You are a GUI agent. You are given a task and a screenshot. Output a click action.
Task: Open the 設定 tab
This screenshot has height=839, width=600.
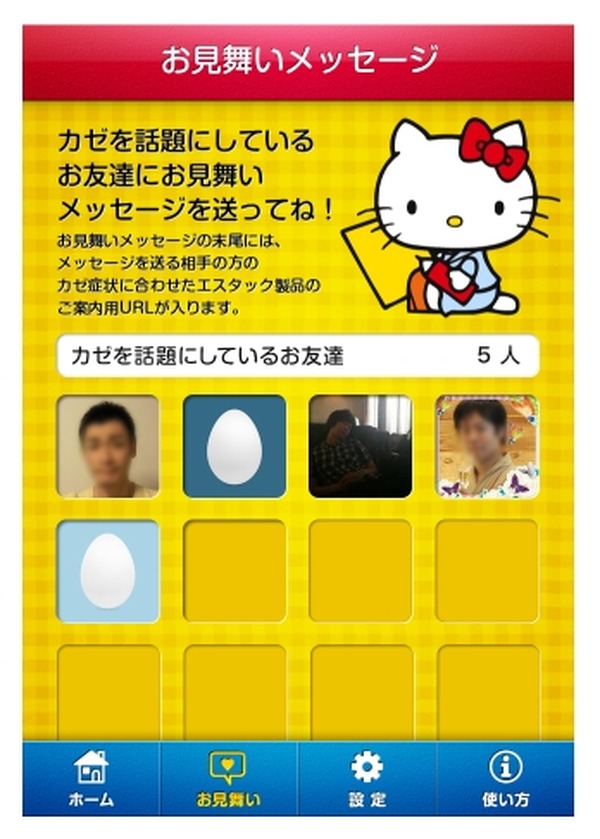[367, 779]
